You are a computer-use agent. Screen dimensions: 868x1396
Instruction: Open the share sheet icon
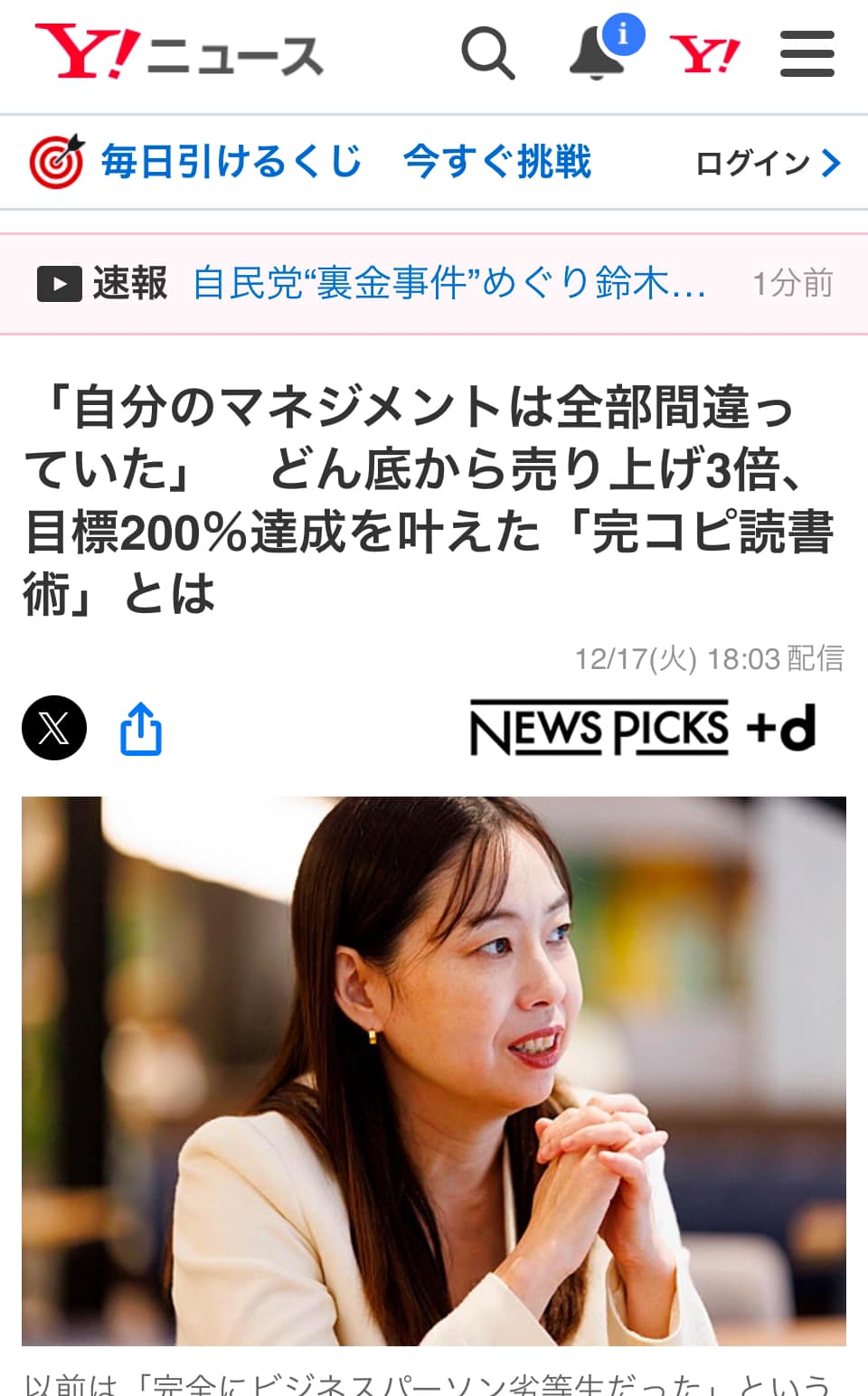click(x=141, y=729)
